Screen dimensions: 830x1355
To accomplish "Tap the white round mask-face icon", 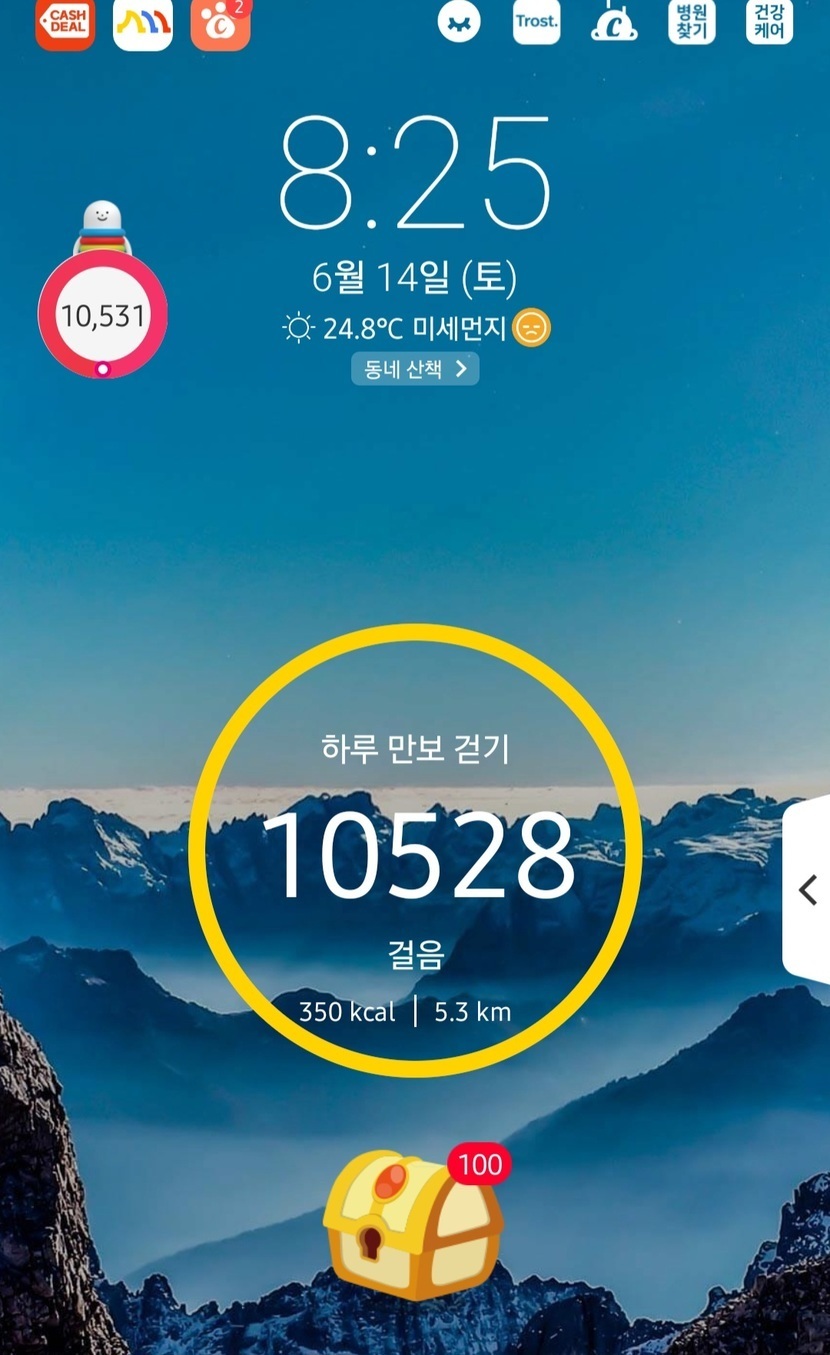I will 459,22.
